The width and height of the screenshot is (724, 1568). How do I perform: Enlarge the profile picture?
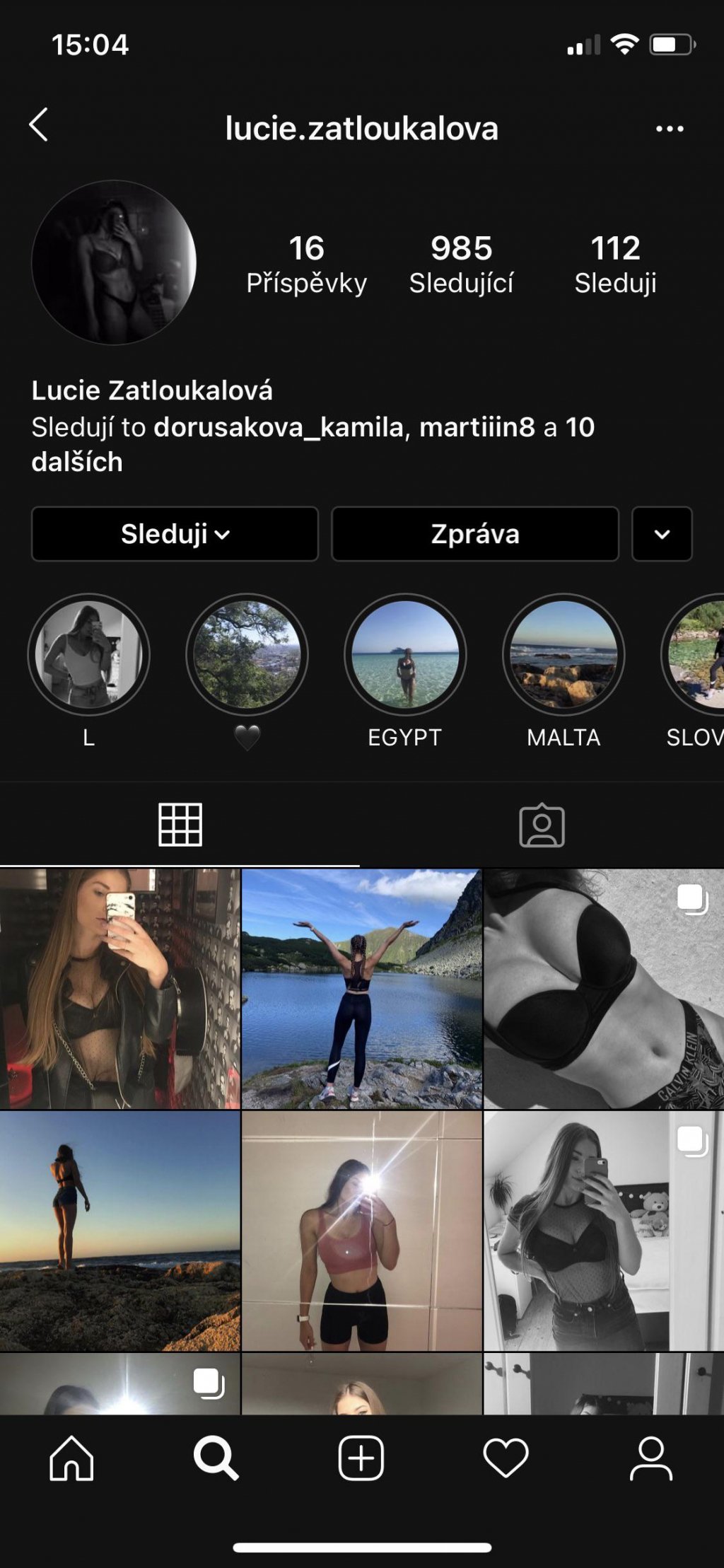(114, 262)
